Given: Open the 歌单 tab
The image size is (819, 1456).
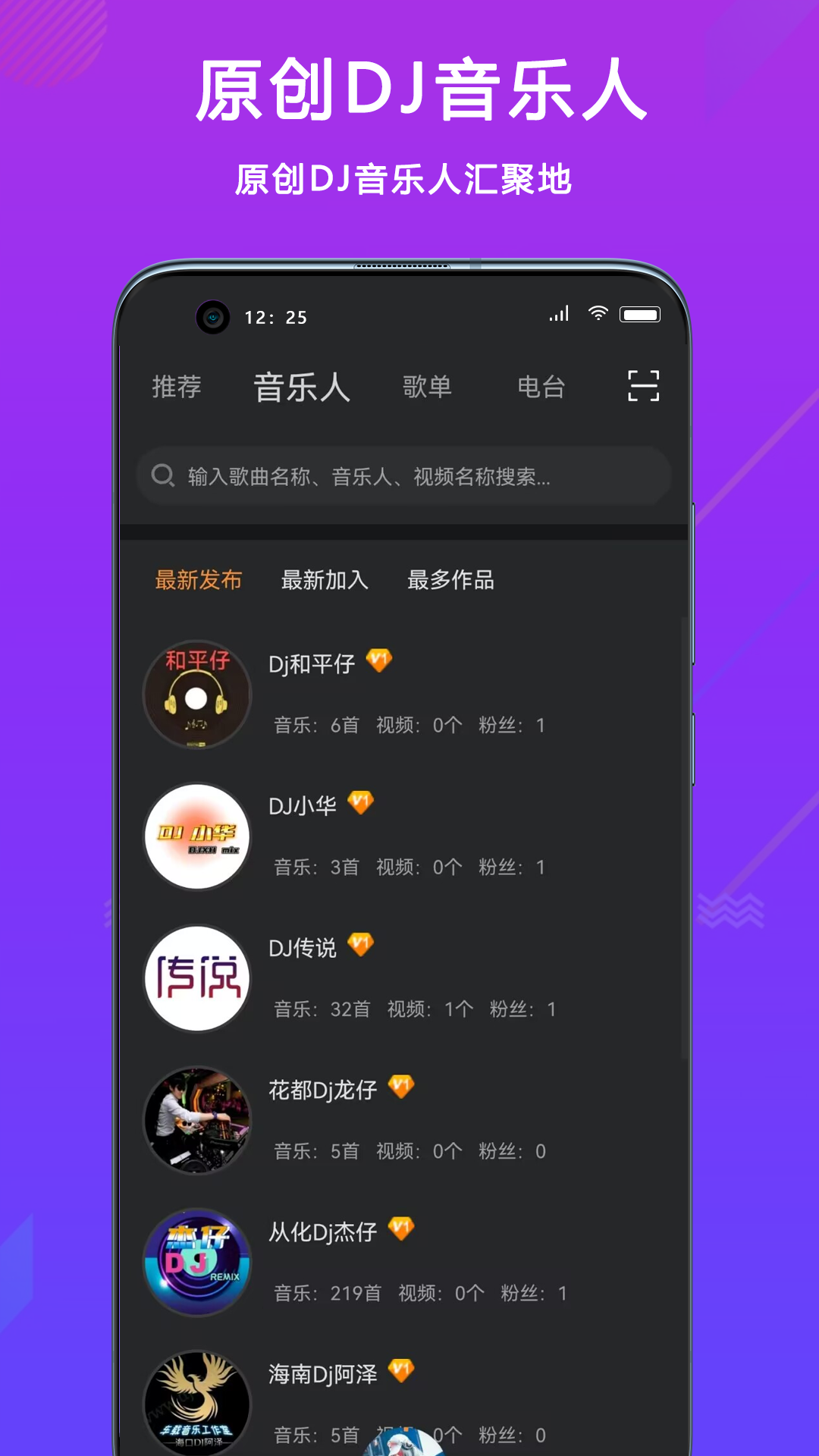Looking at the screenshot, I should click(x=428, y=387).
